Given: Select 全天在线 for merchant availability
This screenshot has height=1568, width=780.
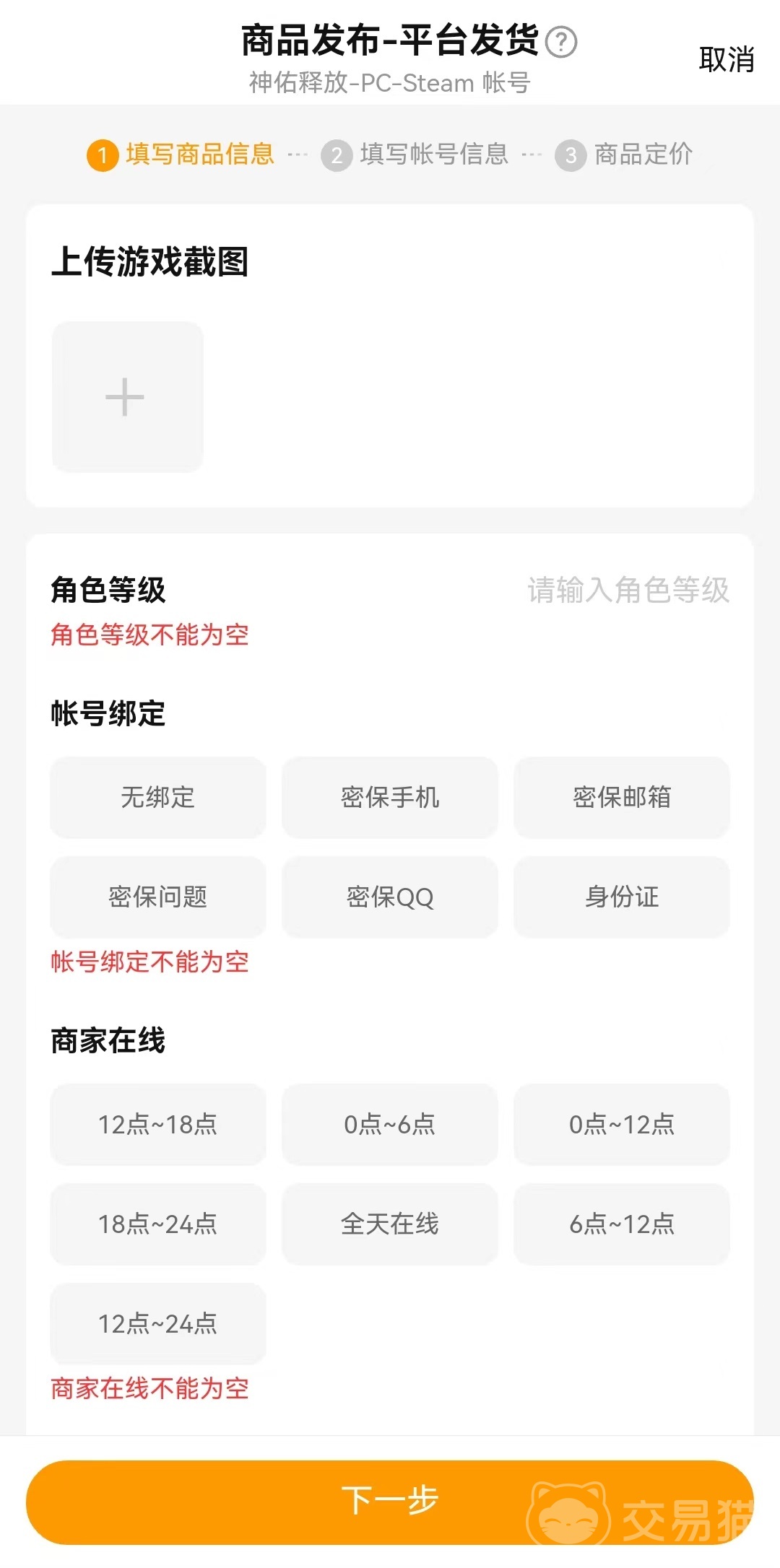Looking at the screenshot, I should 390,1224.
